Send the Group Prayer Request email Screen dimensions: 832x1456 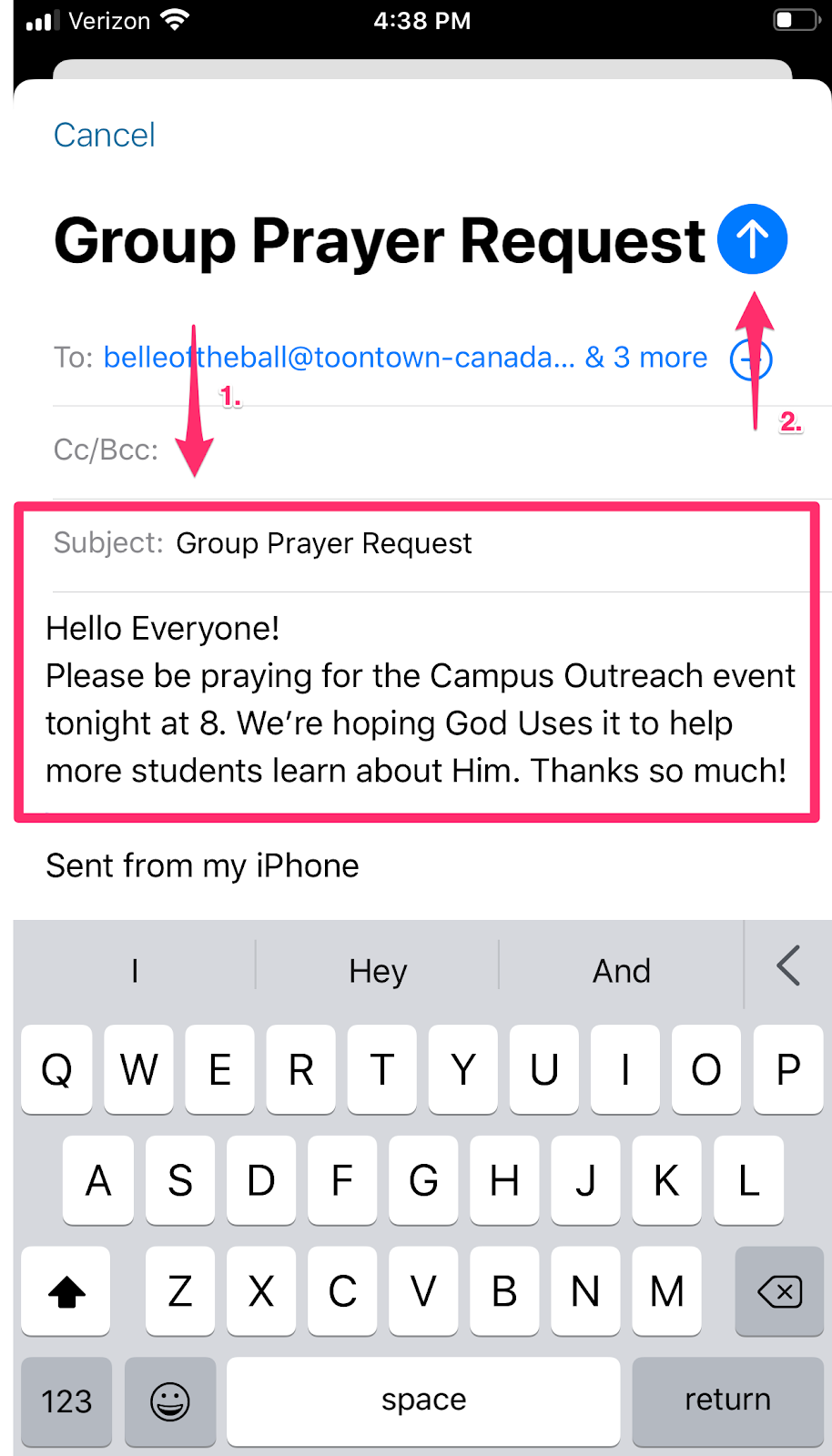[752, 239]
